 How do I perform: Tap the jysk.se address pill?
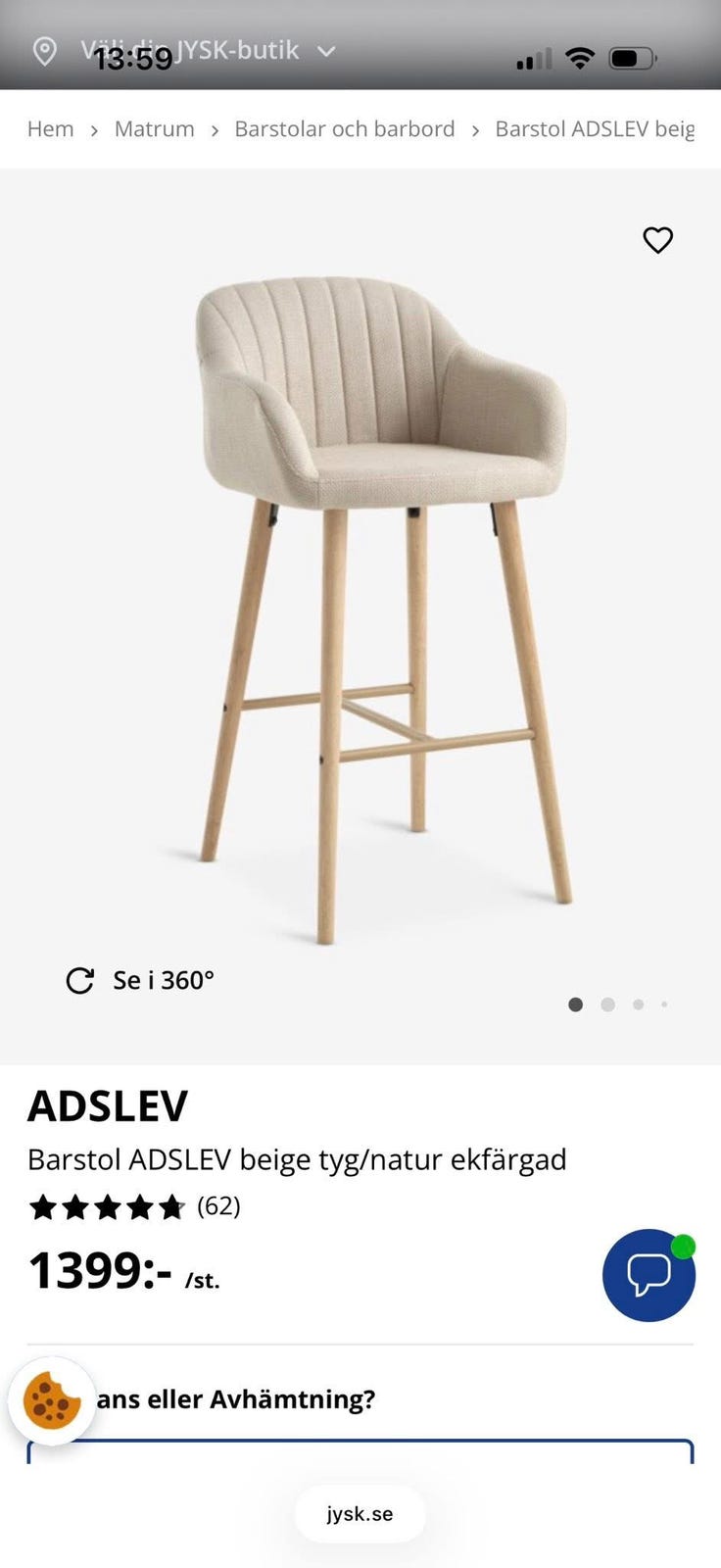[360, 1514]
